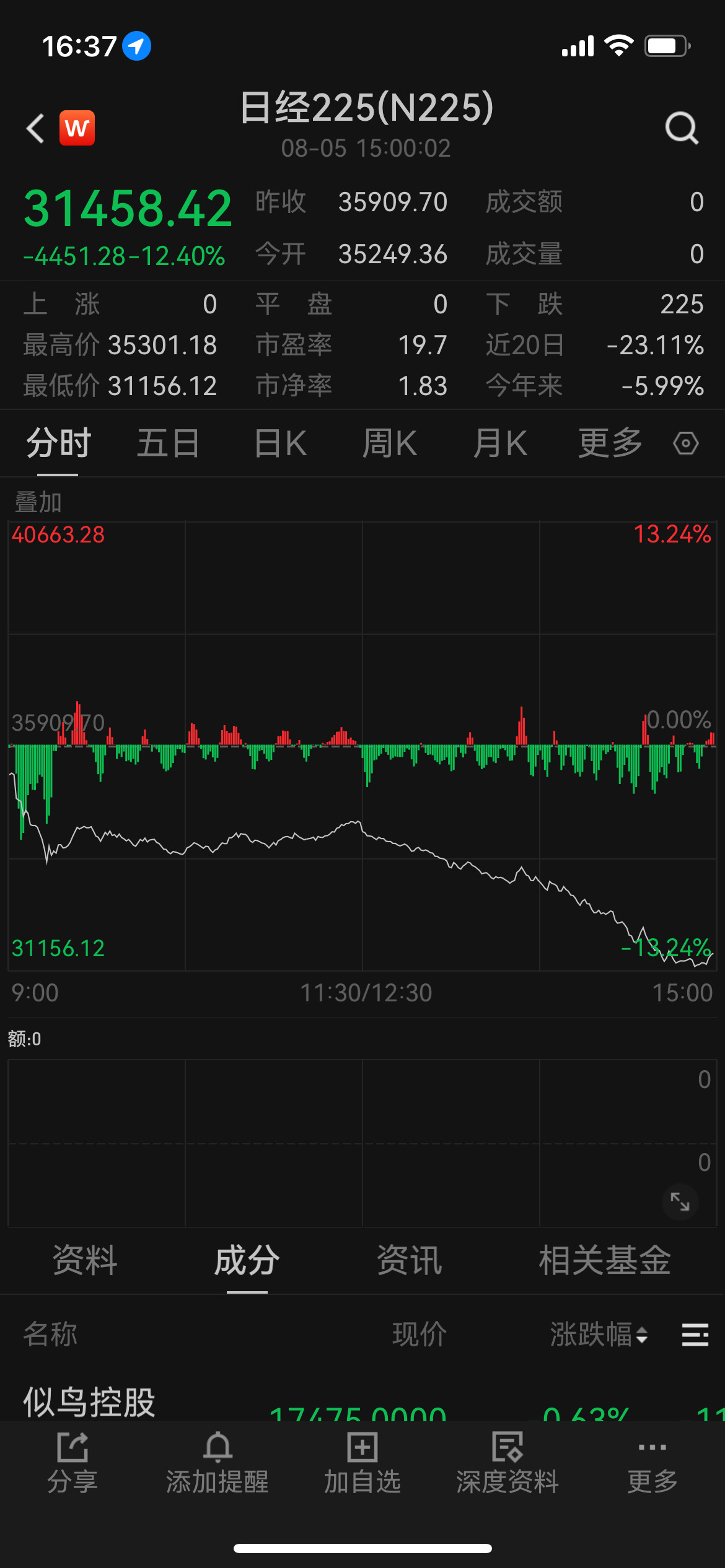Screen dimensions: 725x1568
Task: Switch to the 日K chart tab
Action: pos(280,443)
